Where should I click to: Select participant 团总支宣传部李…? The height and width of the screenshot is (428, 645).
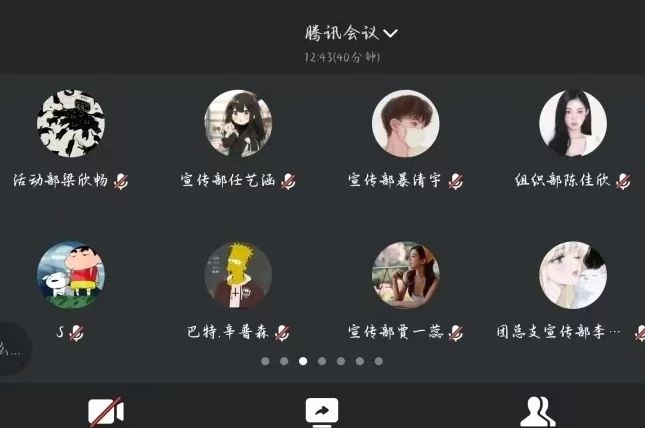pos(573,275)
